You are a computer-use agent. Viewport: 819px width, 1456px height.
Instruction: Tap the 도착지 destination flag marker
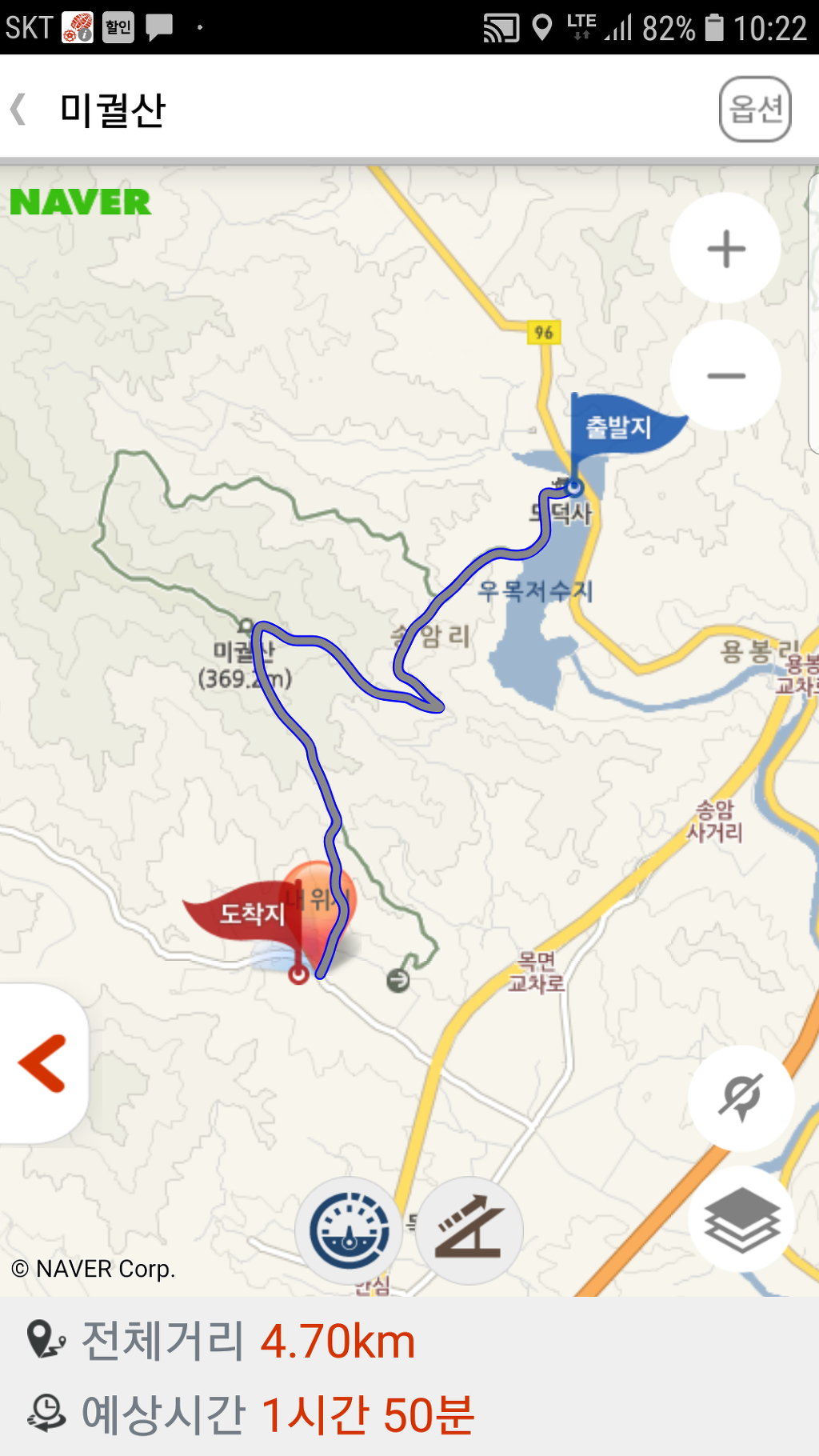point(250,914)
